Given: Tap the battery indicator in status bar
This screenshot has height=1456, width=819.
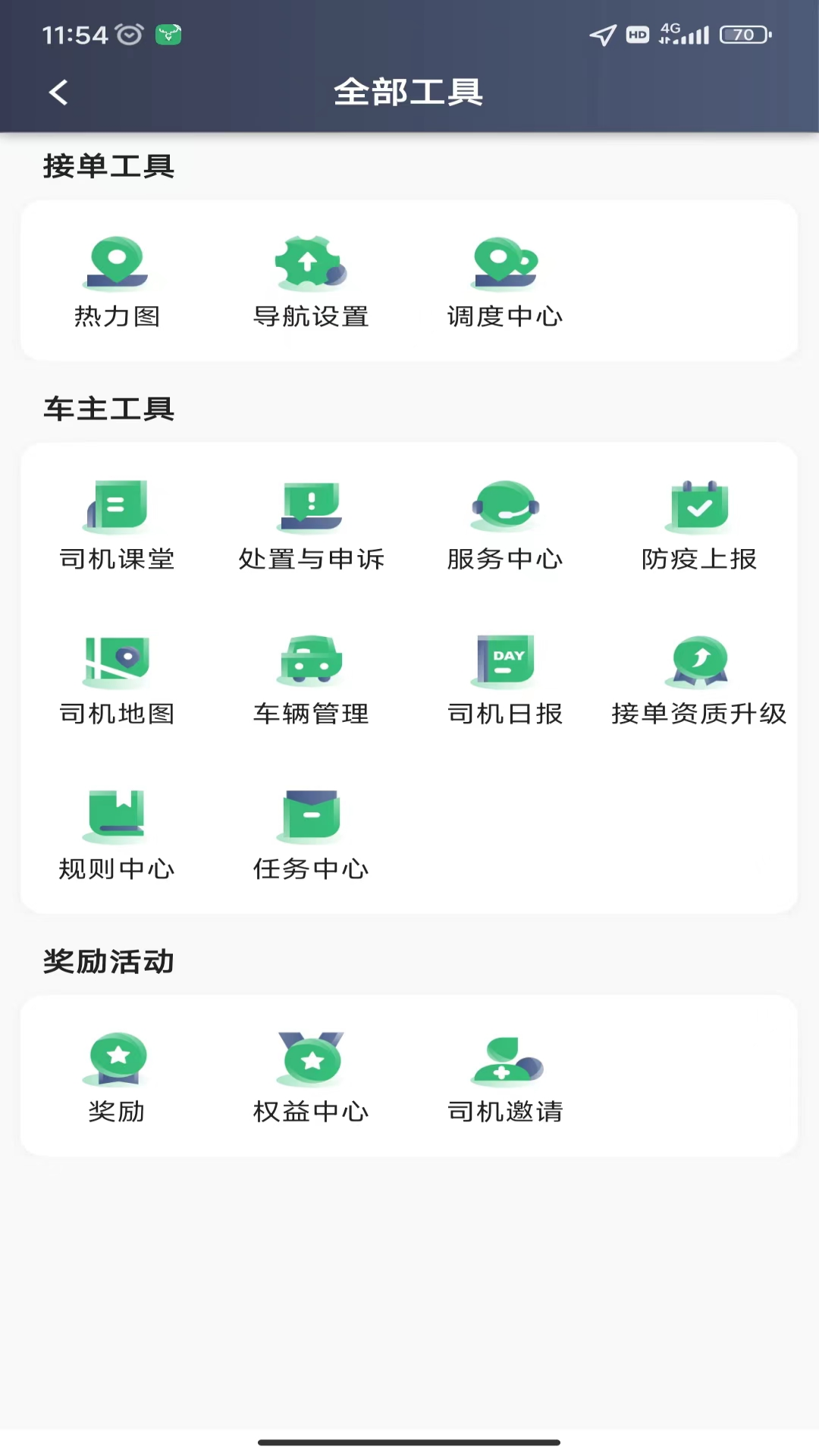Looking at the screenshot, I should tap(745, 34).
